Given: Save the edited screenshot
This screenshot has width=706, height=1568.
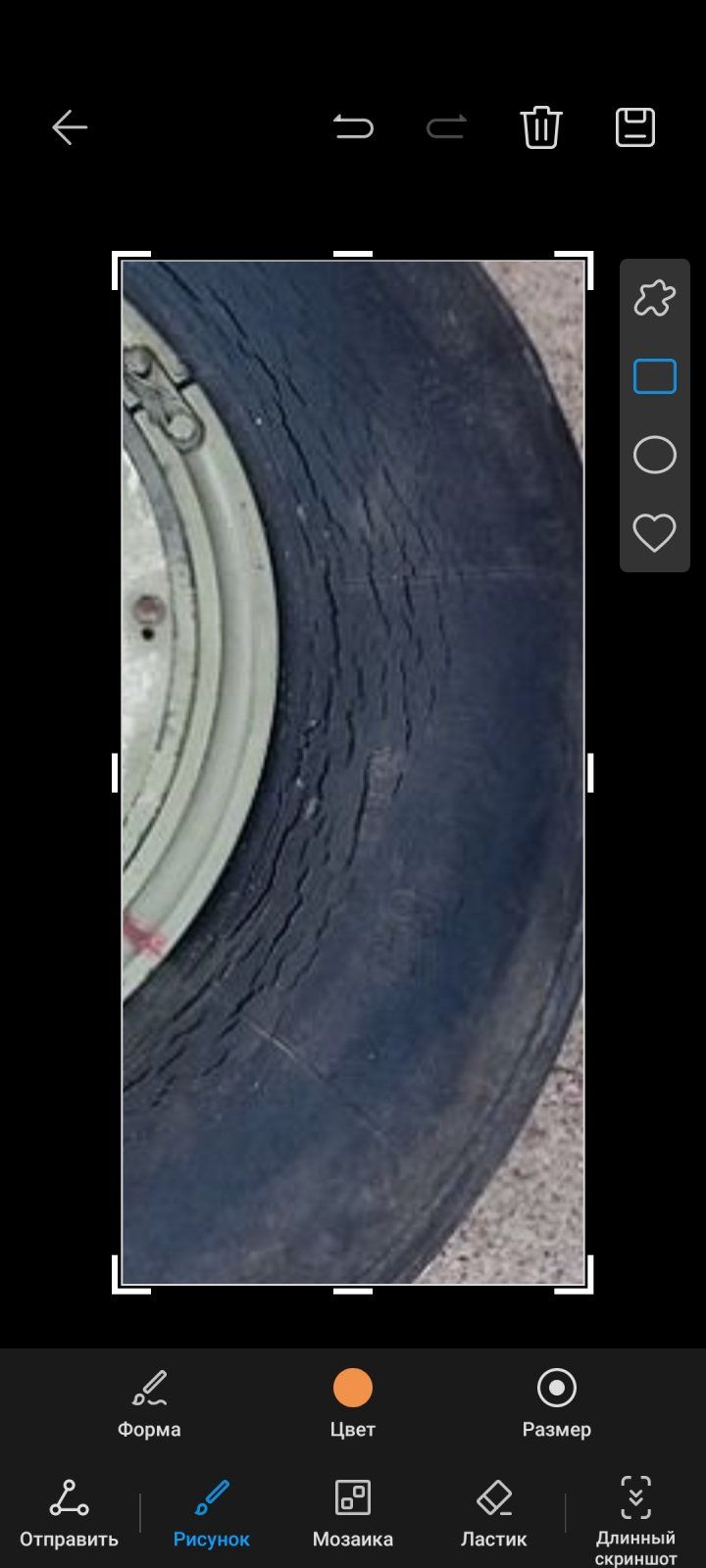Looking at the screenshot, I should pos(634,126).
